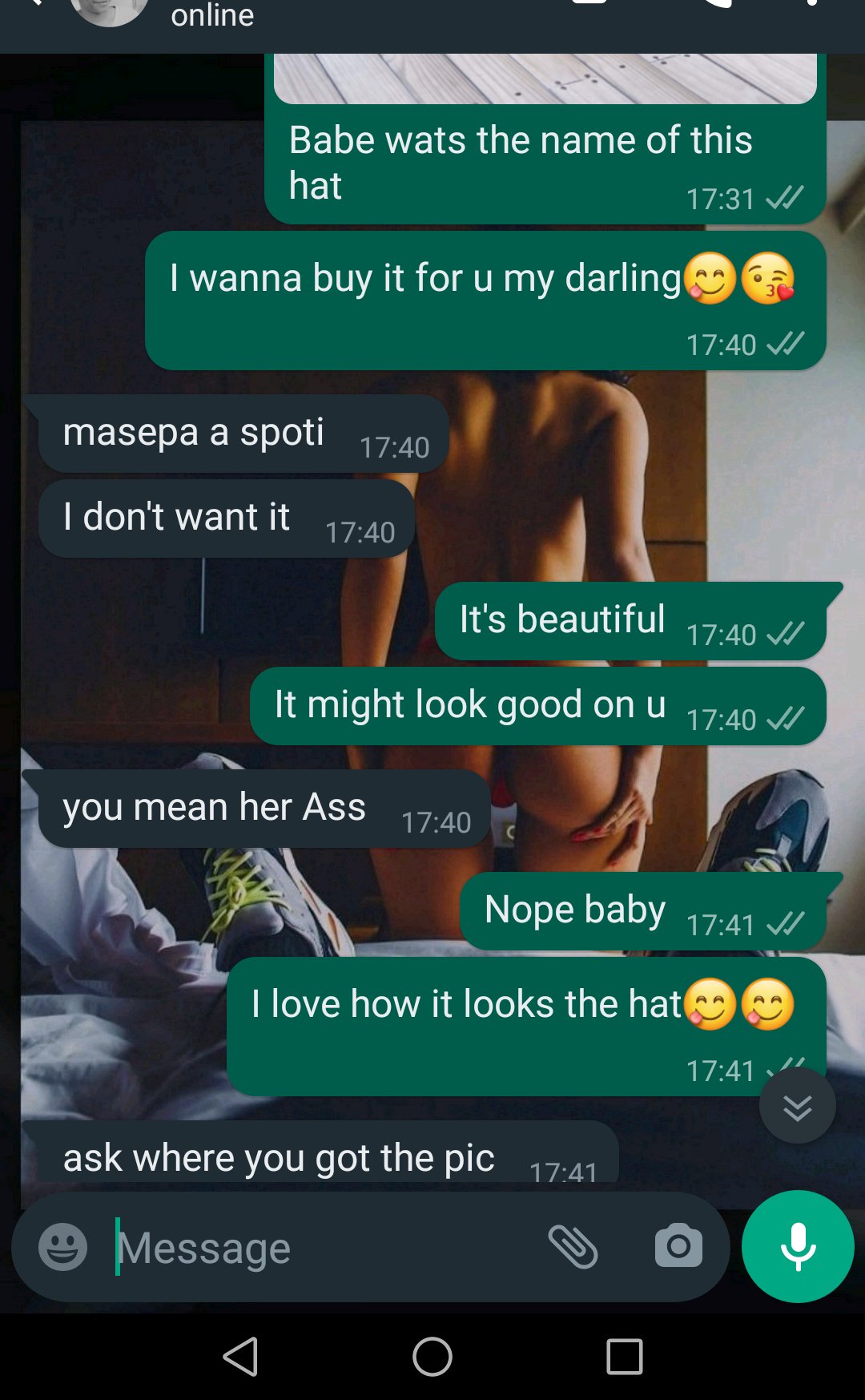Go back with system back button

[240, 1357]
